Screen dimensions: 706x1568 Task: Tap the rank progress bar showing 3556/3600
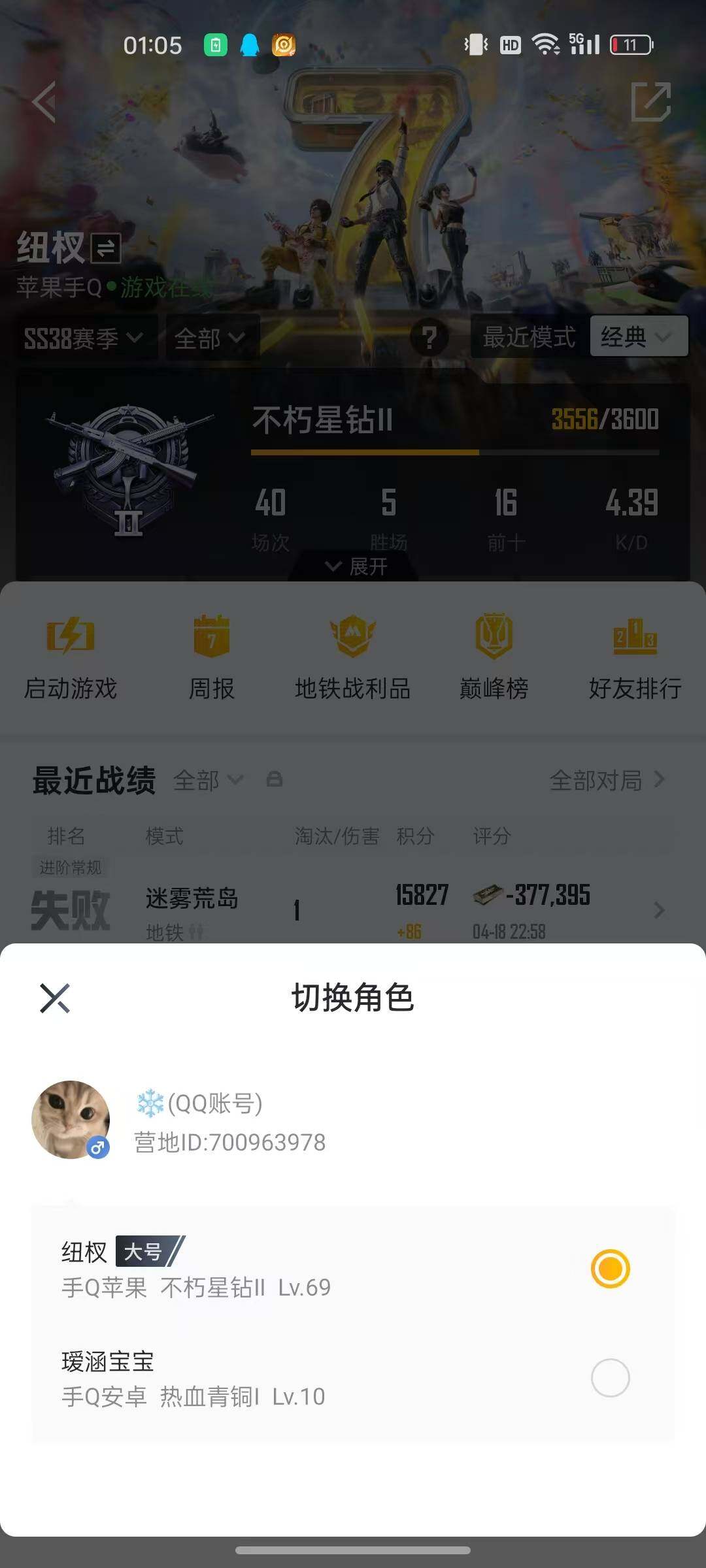click(x=456, y=451)
